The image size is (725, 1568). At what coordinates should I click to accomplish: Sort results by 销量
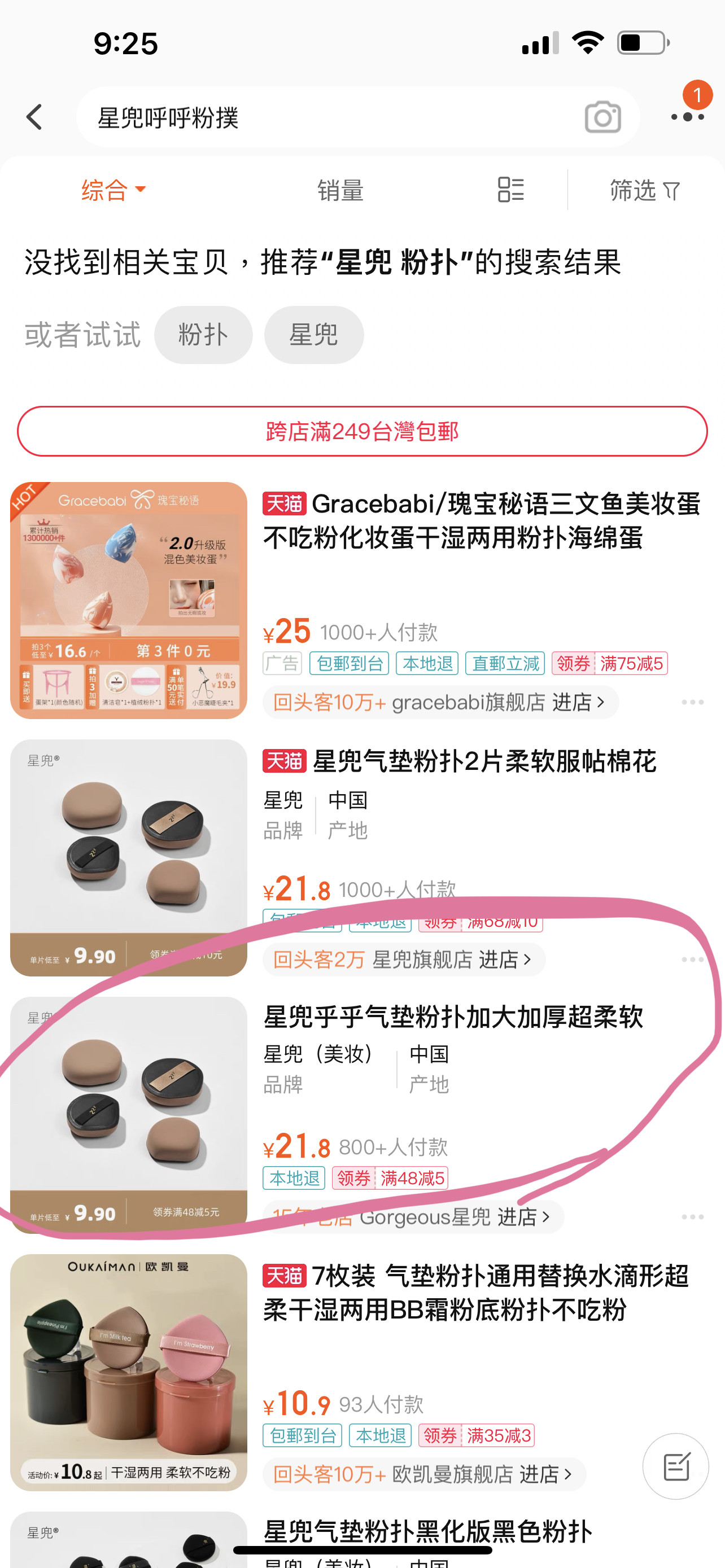(x=340, y=191)
